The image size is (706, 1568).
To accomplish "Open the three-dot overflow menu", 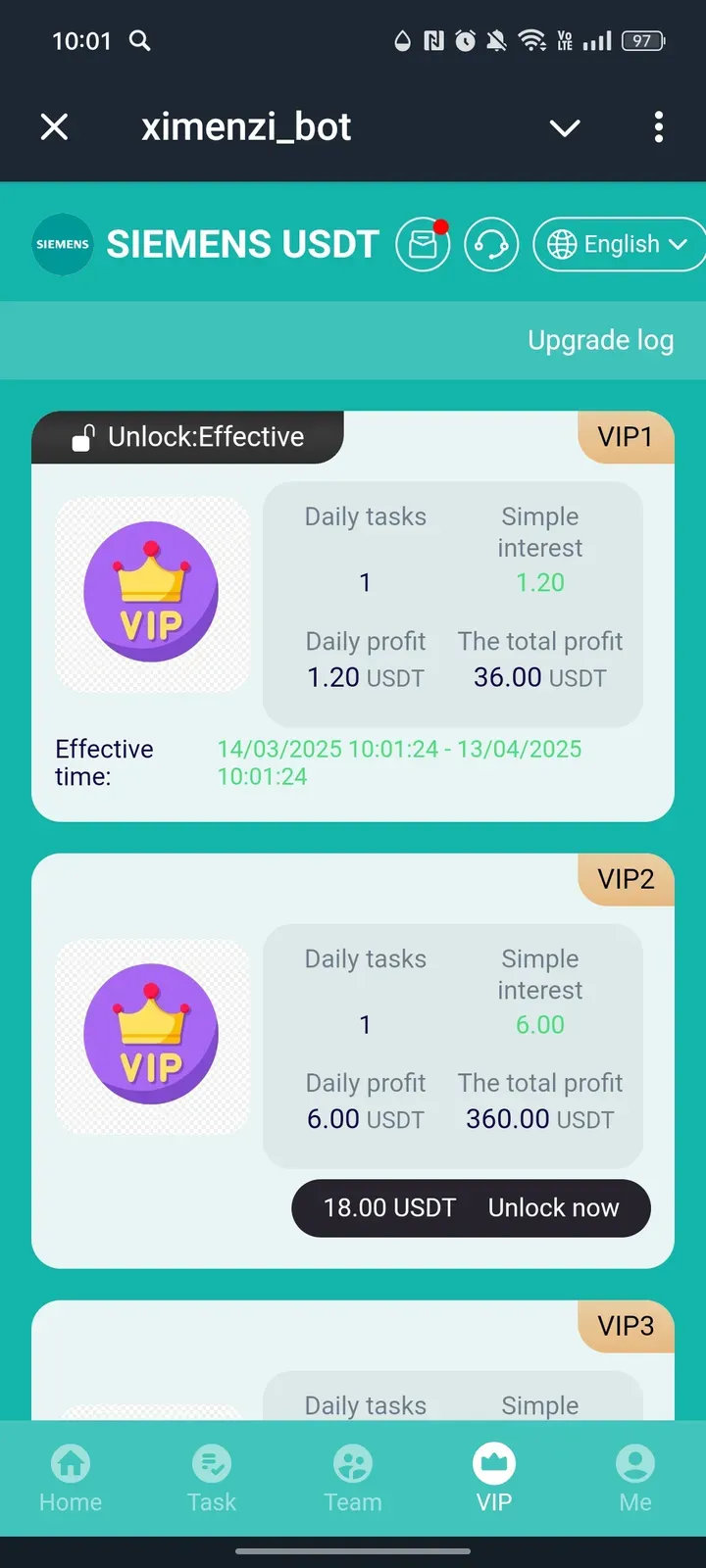I will [658, 126].
